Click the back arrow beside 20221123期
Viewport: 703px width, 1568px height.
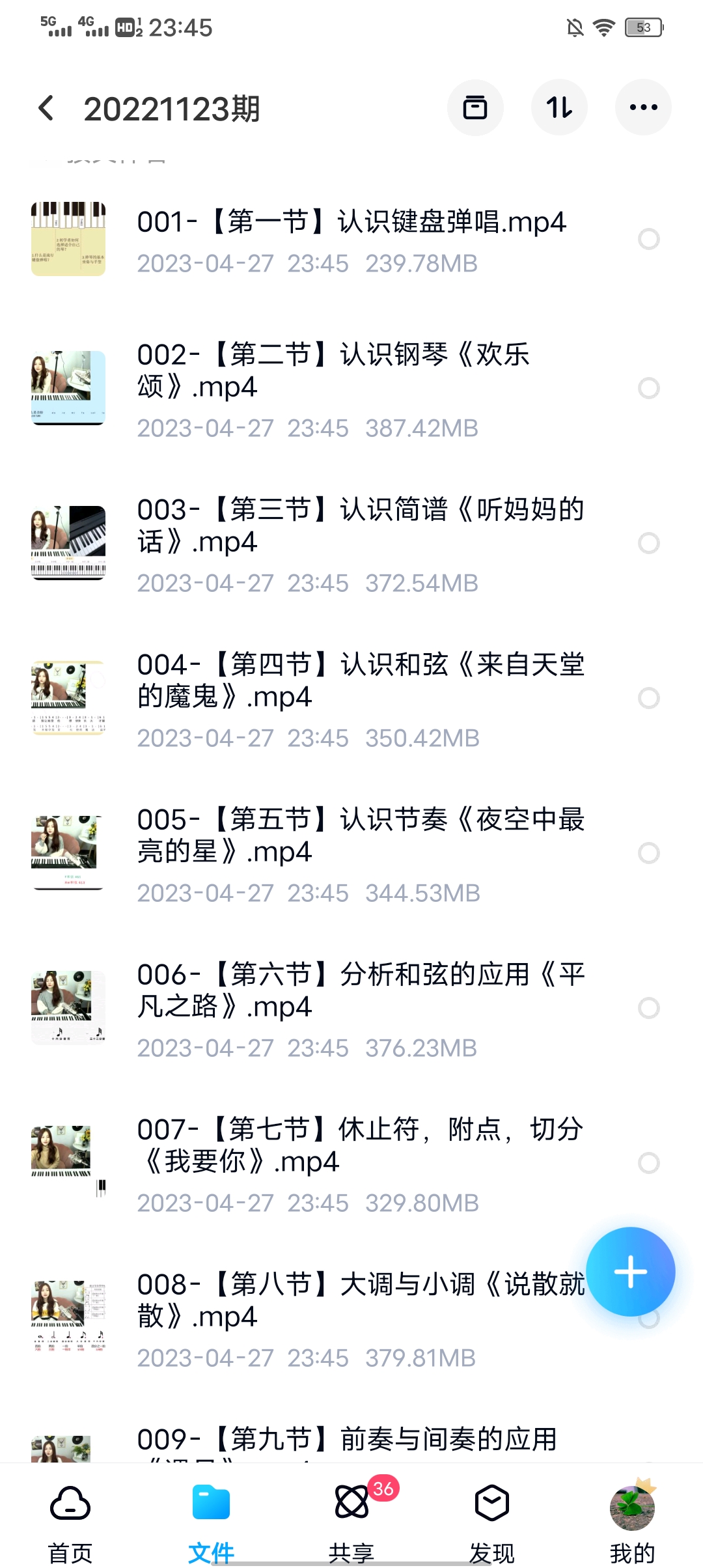coord(46,107)
